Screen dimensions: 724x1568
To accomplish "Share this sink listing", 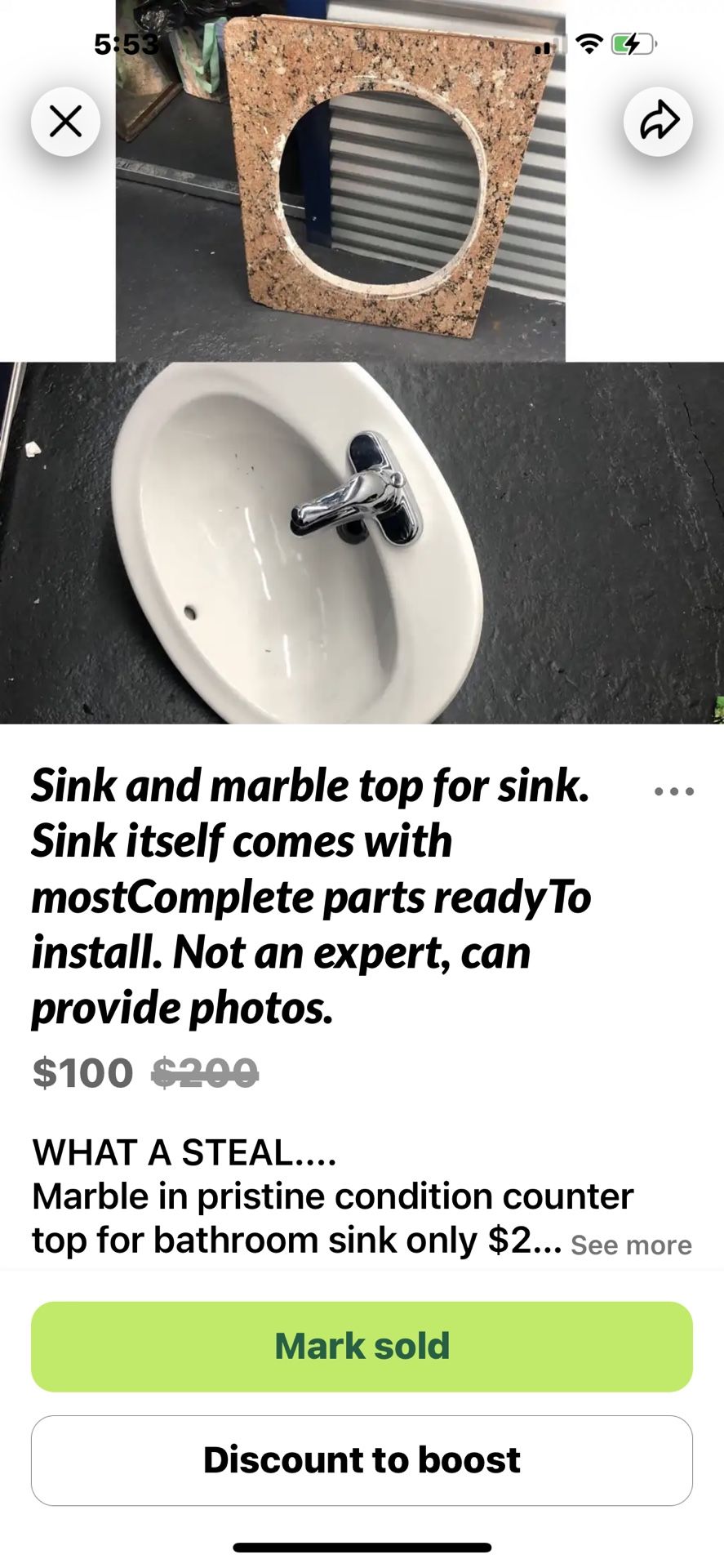I will click(x=658, y=122).
